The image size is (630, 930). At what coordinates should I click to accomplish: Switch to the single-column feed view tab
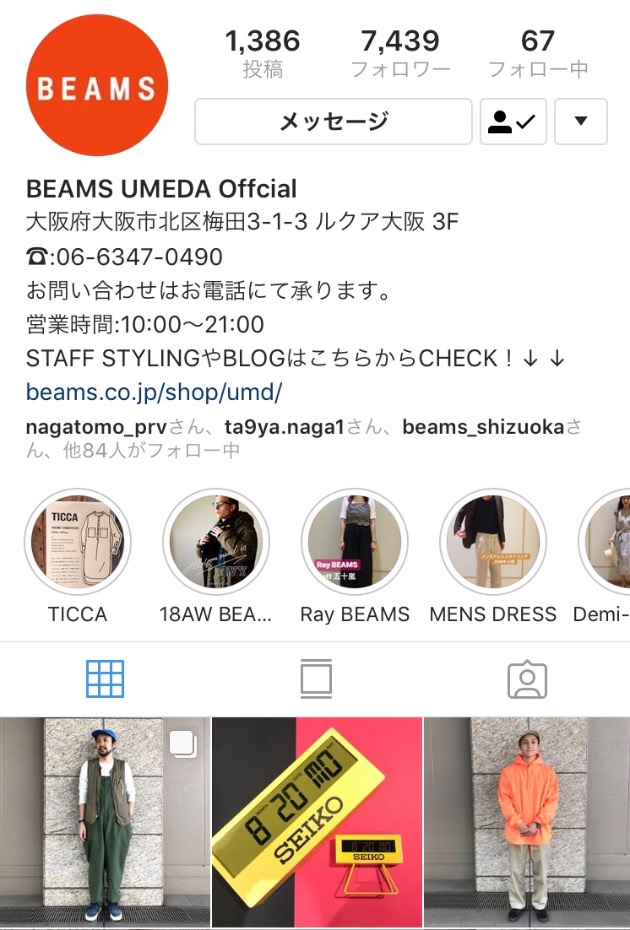click(x=316, y=679)
